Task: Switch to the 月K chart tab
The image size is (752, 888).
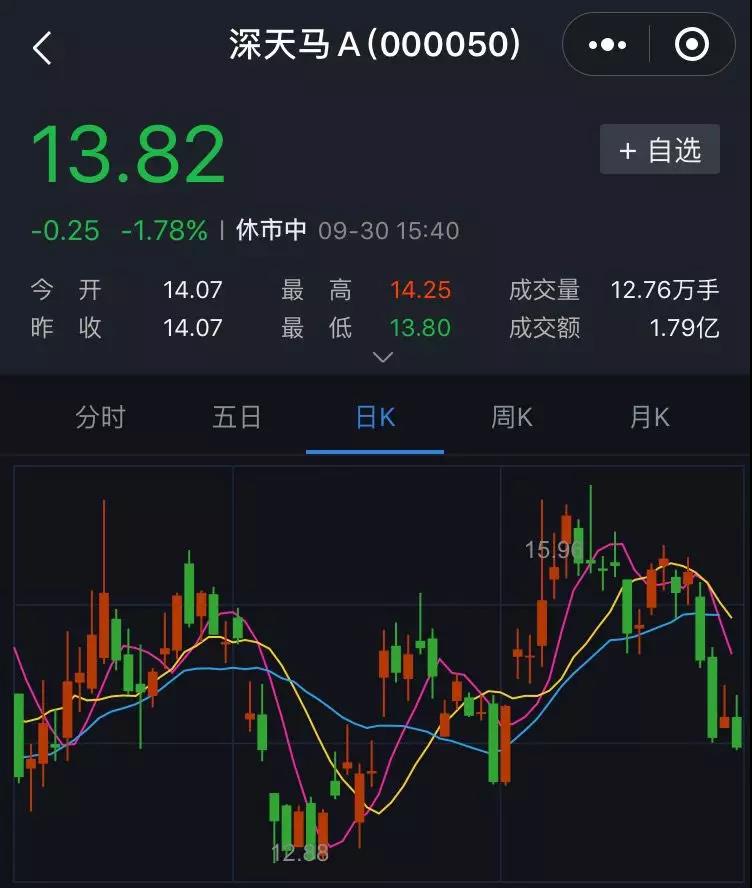Action: (x=650, y=417)
